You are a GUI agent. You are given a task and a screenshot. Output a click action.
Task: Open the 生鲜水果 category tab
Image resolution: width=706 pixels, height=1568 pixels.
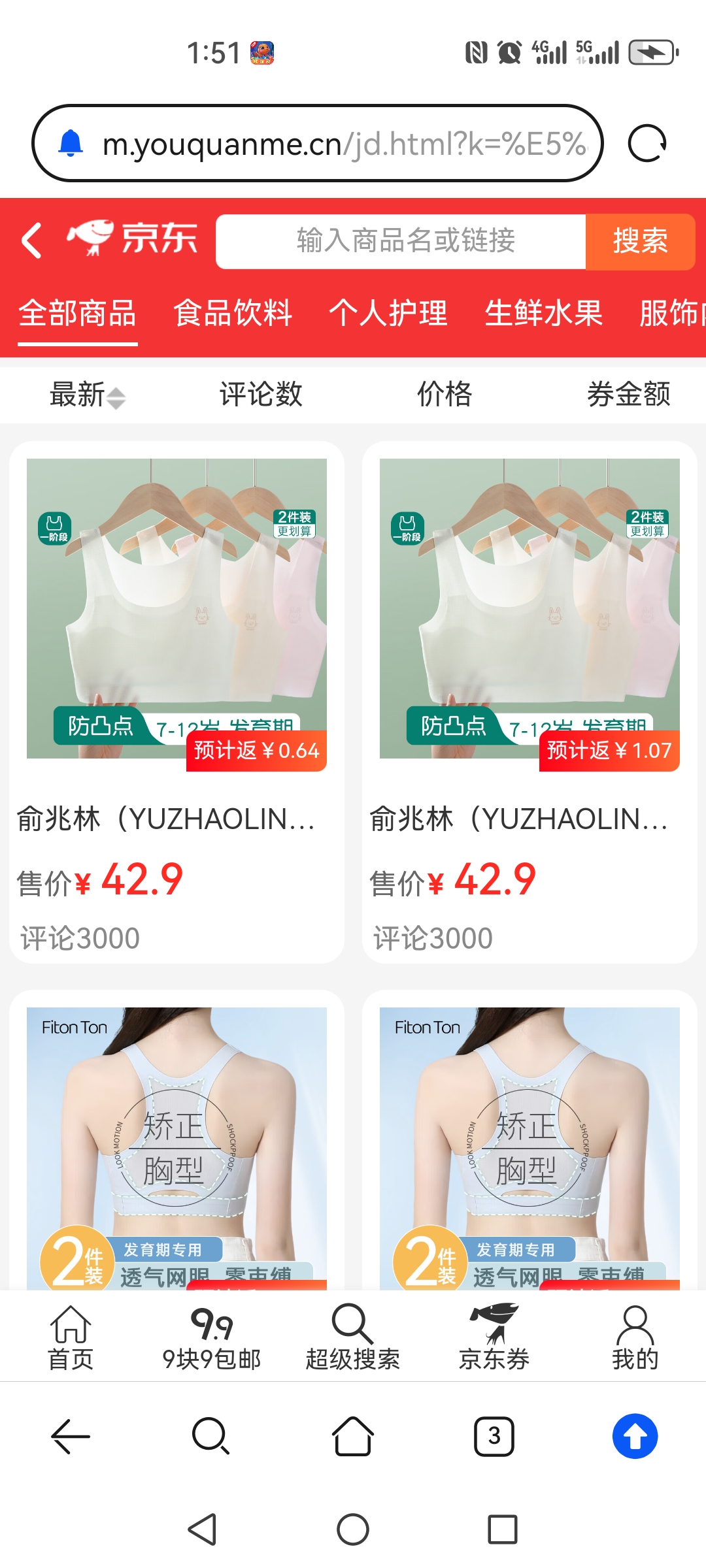543,313
